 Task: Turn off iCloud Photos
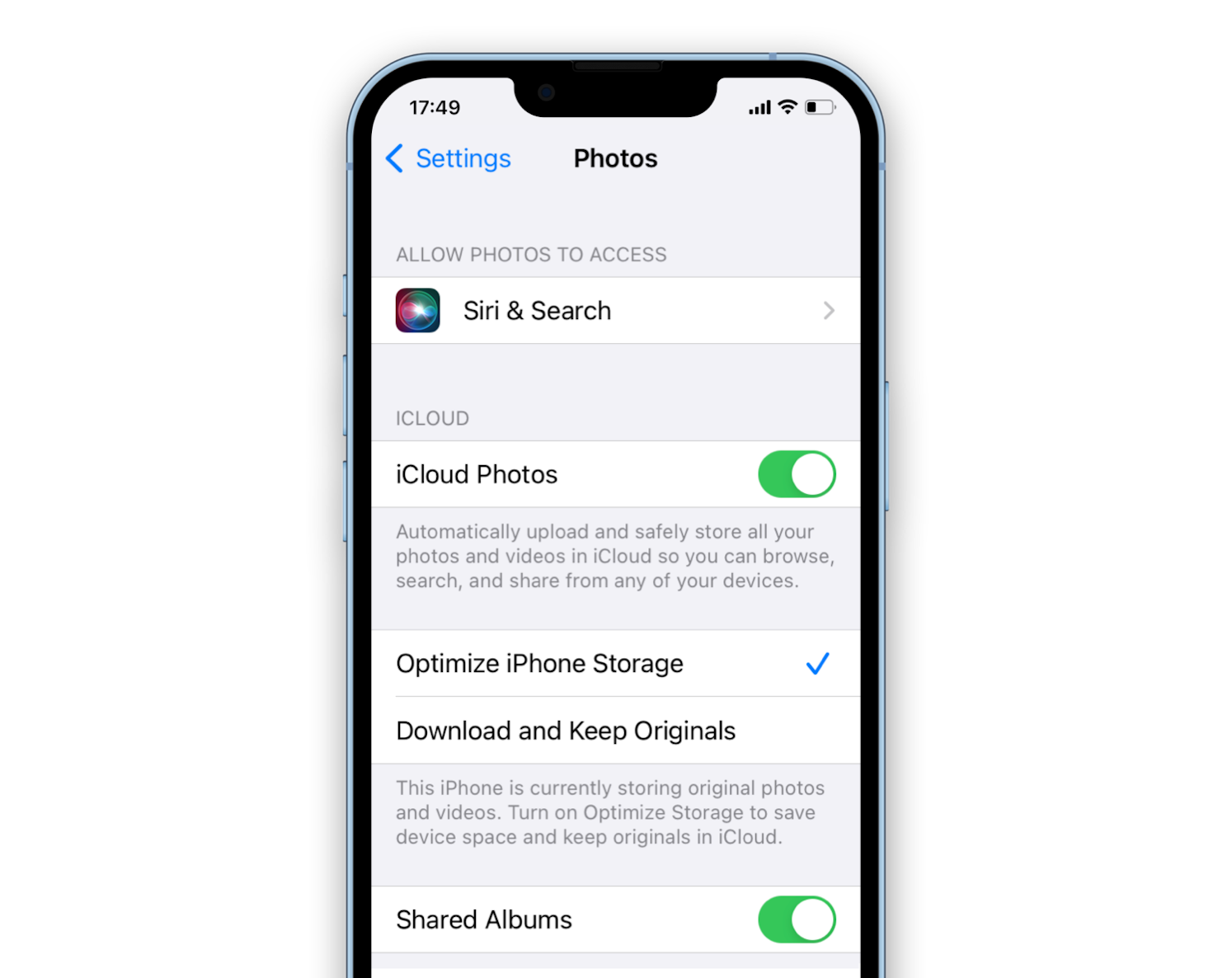click(796, 474)
